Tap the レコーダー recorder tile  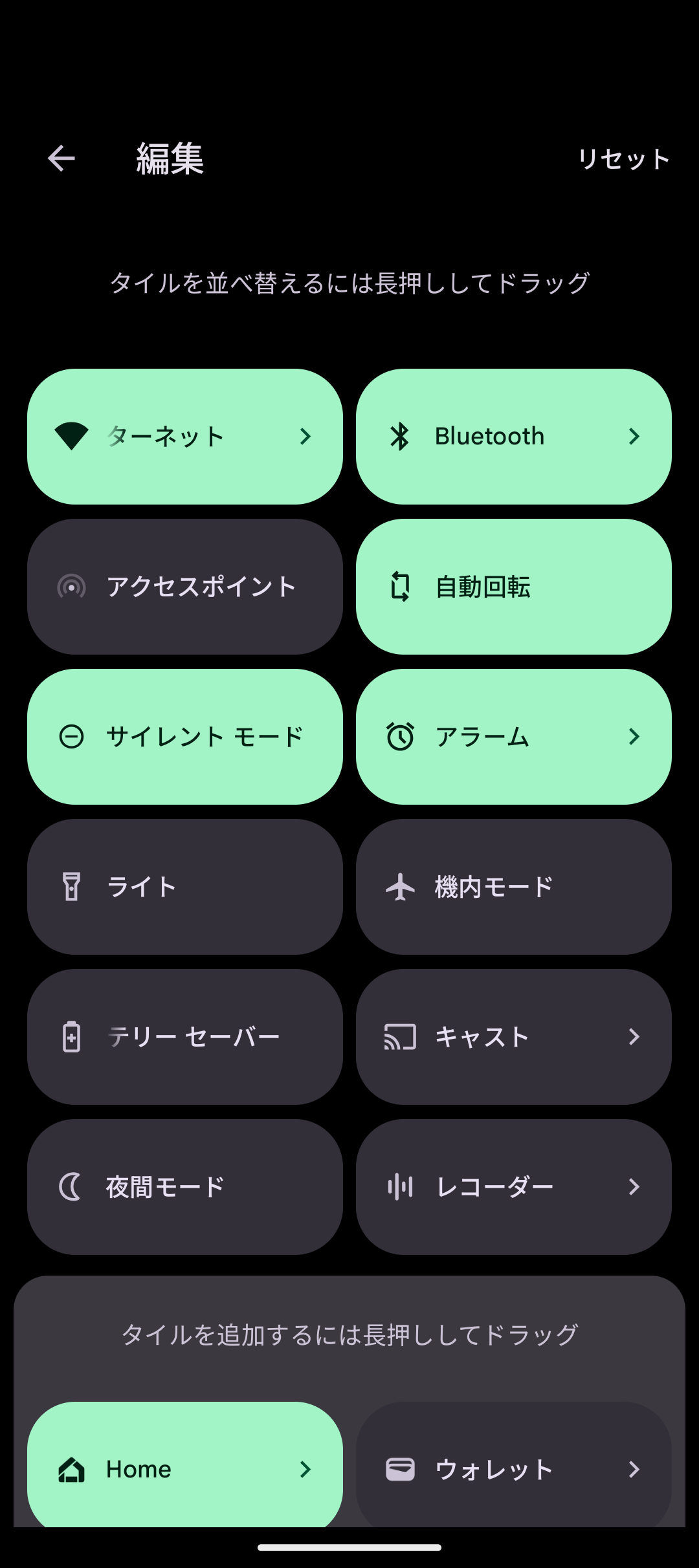coord(514,1187)
